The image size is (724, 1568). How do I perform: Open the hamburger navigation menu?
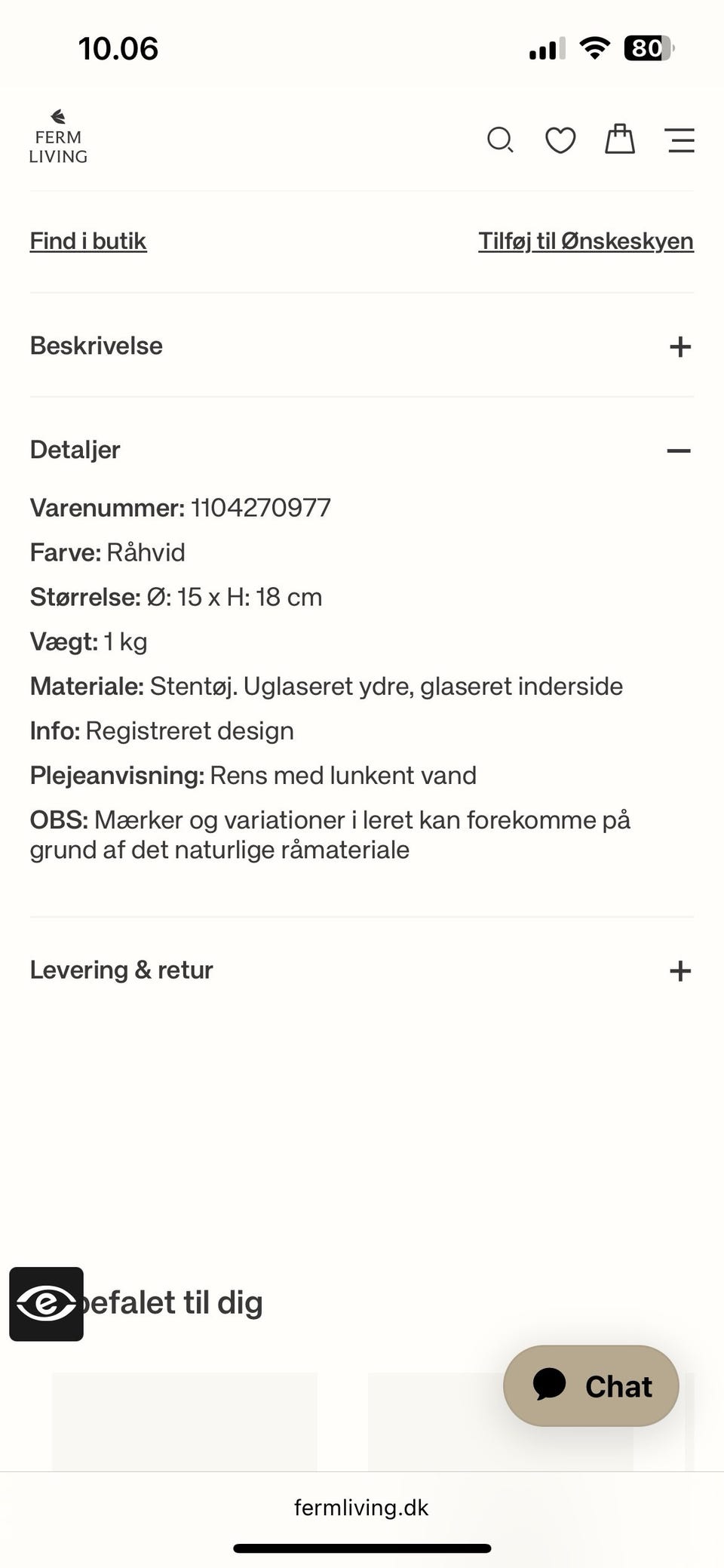(680, 140)
